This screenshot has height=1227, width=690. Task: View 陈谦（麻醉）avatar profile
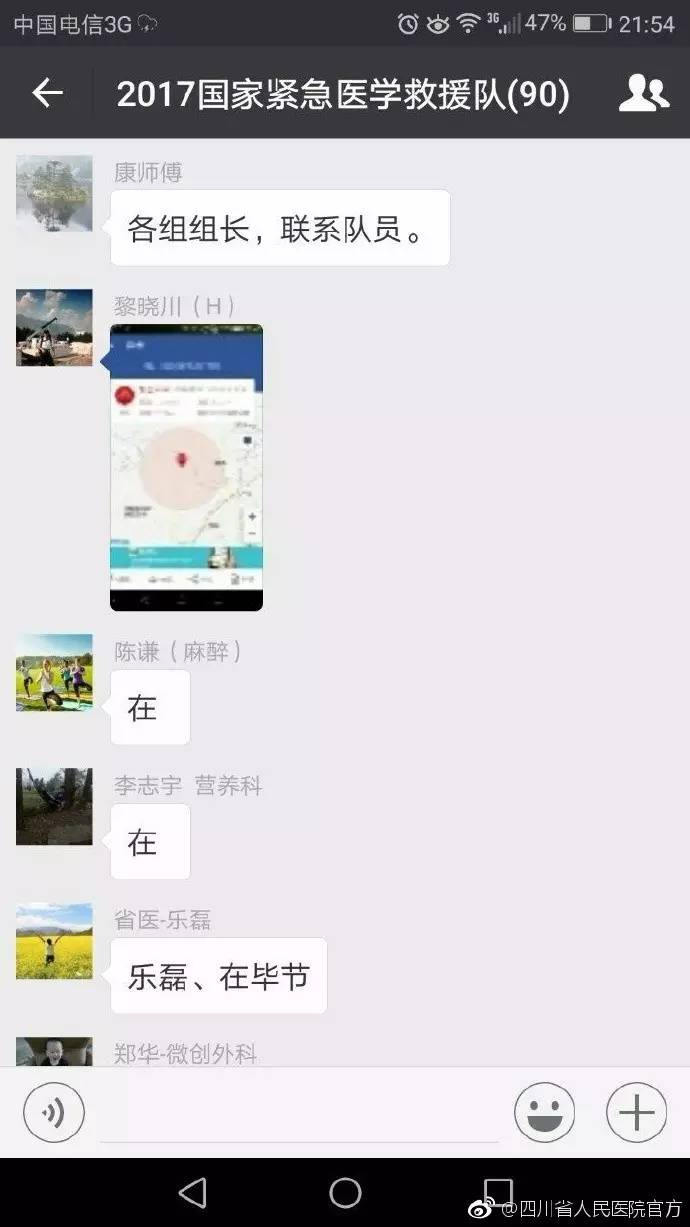pos(54,672)
